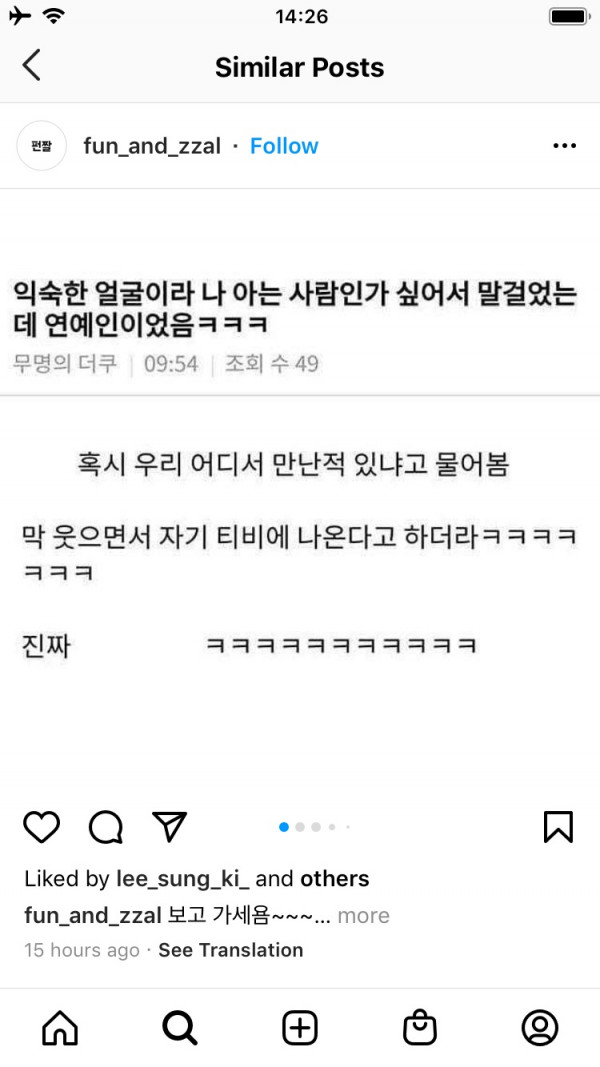
Task: View others who liked the post
Action: click(x=334, y=879)
